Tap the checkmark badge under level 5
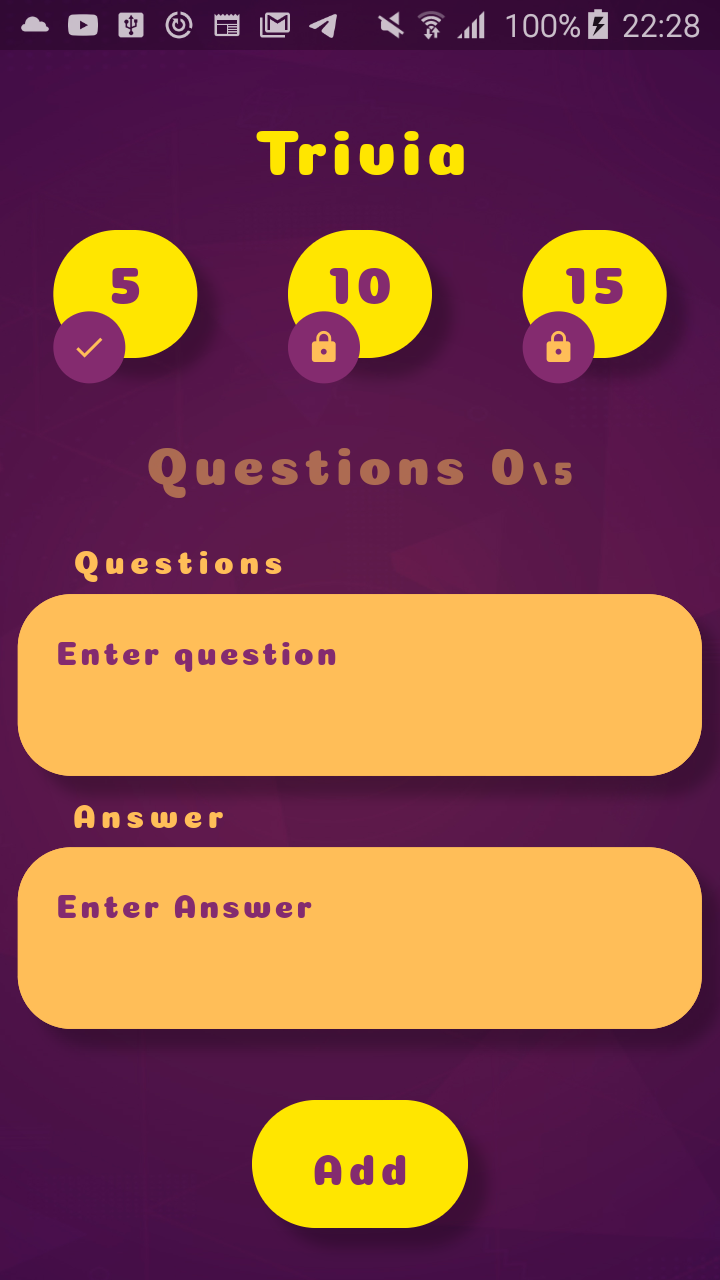Image resolution: width=720 pixels, height=1280 pixels. [89, 347]
